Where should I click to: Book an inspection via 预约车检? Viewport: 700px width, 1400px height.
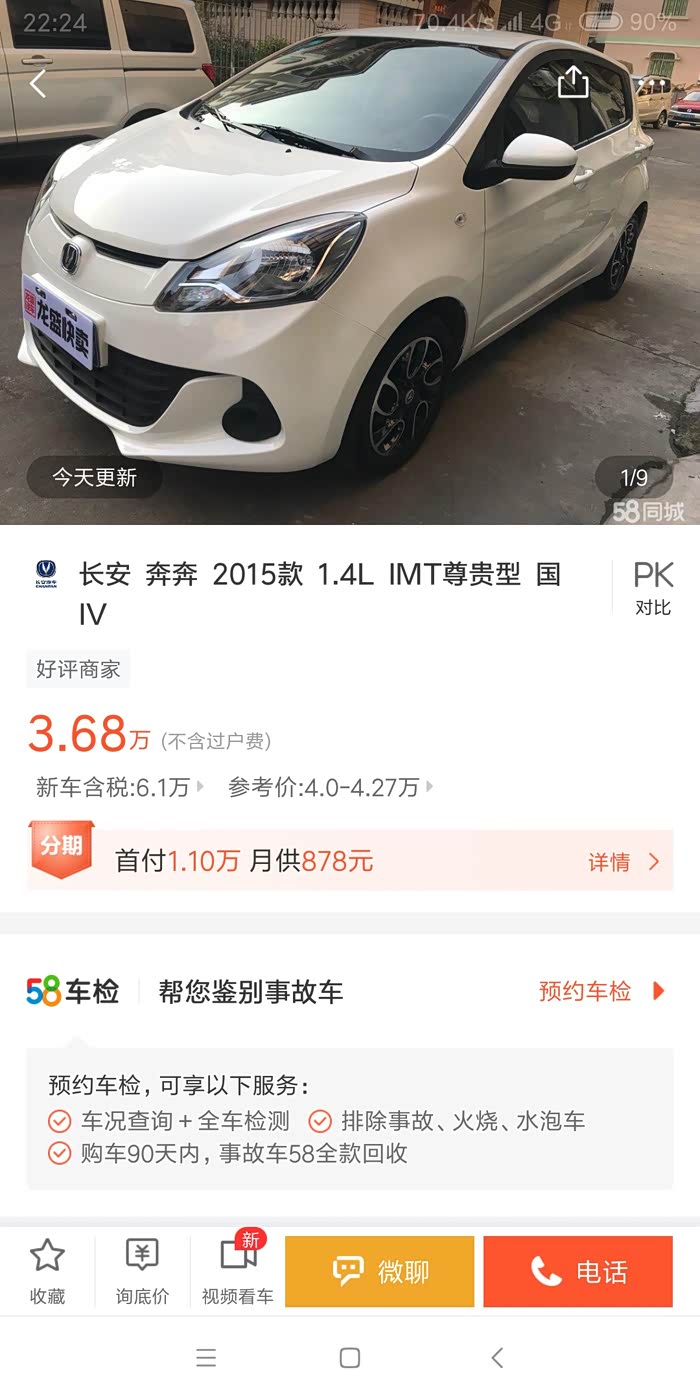600,991
